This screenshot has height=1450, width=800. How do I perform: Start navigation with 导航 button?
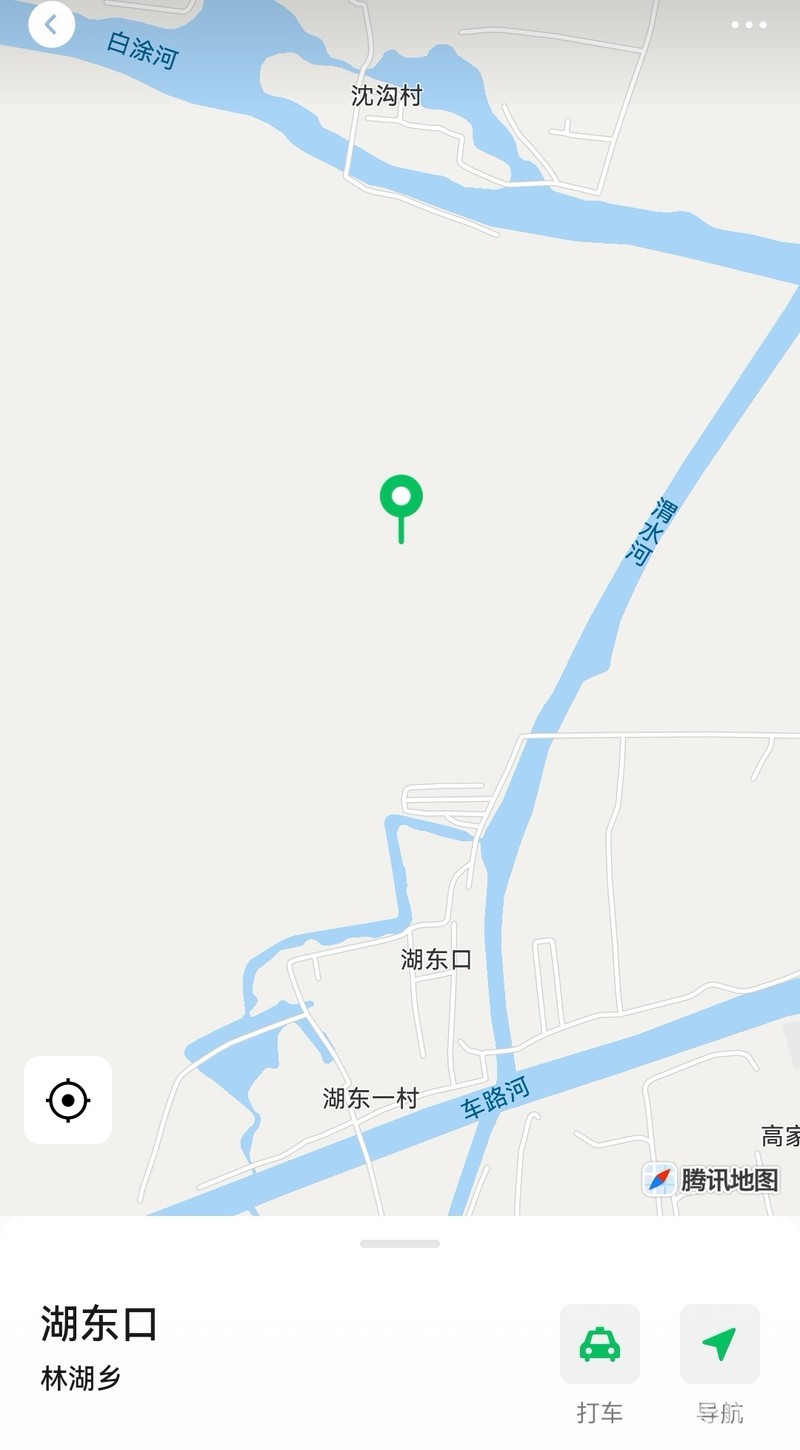[x=719, y=1344]
